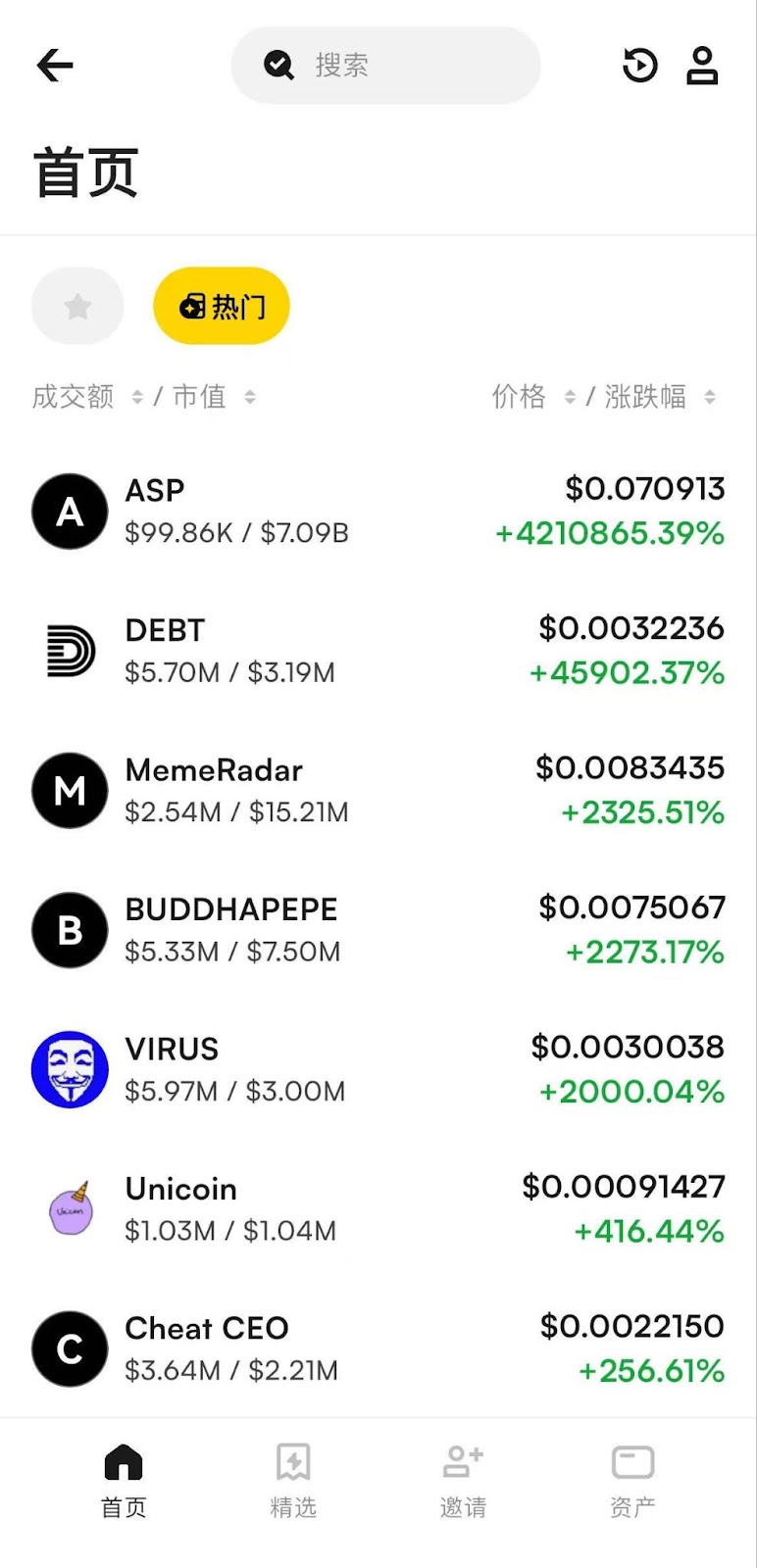This screenshot has width=757, height=1568.
Task: Switch to the 精选 tab
Action: point(293,1480)
